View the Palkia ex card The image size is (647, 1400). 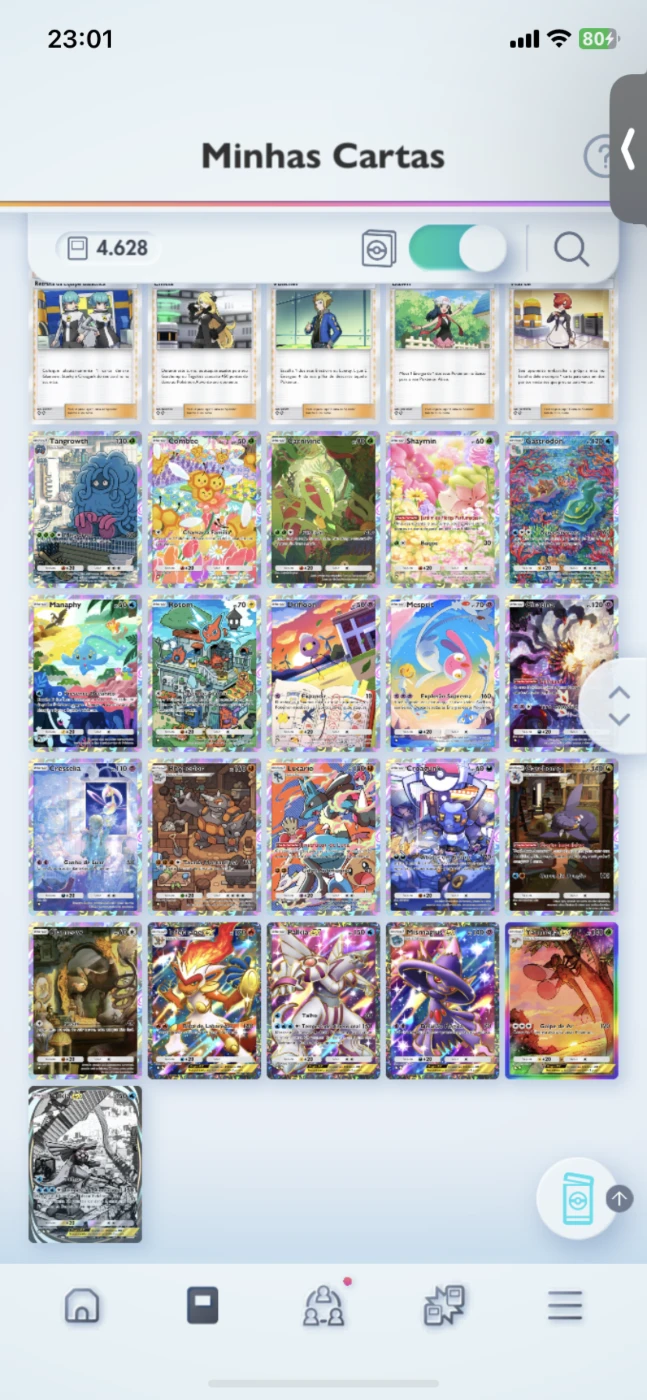click(323, 1001)
